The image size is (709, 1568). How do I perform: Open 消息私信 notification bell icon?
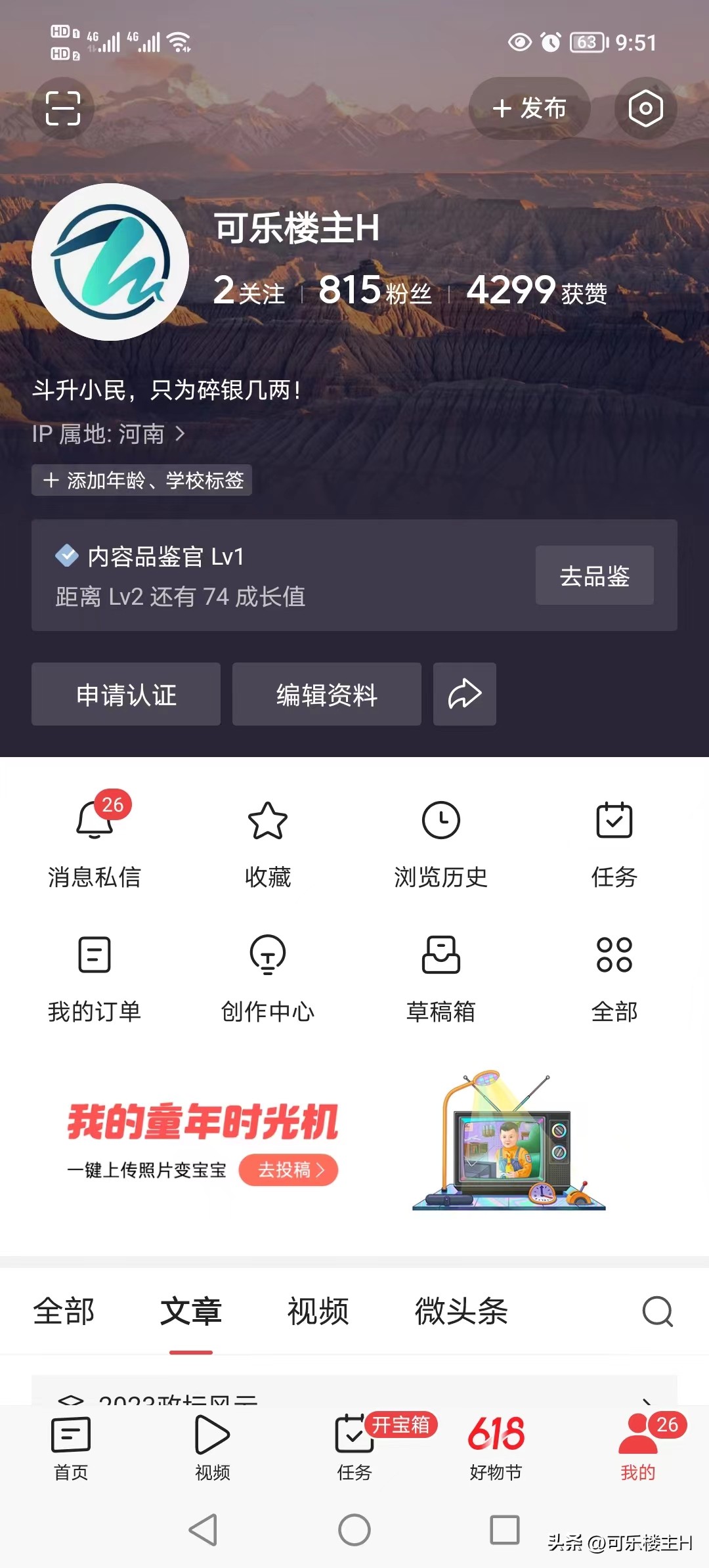pyautogui.click(x=95, y=822)
